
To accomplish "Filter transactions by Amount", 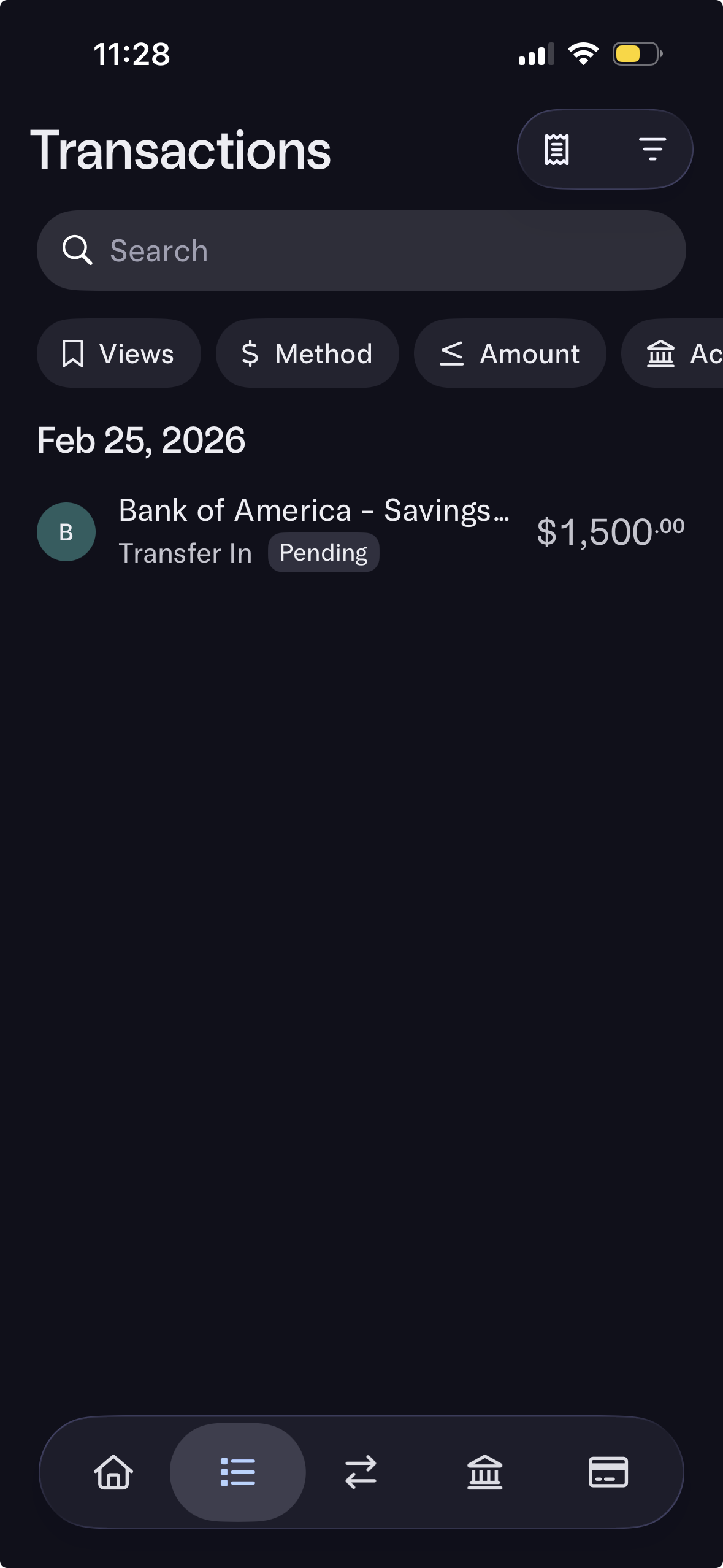I will click(510, 354).
